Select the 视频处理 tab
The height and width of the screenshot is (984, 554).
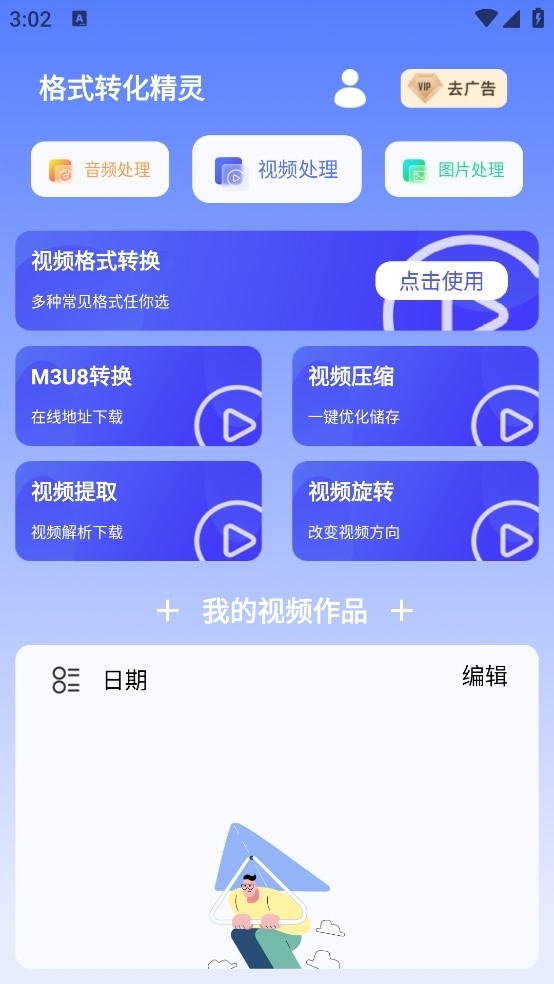(277, 169)
